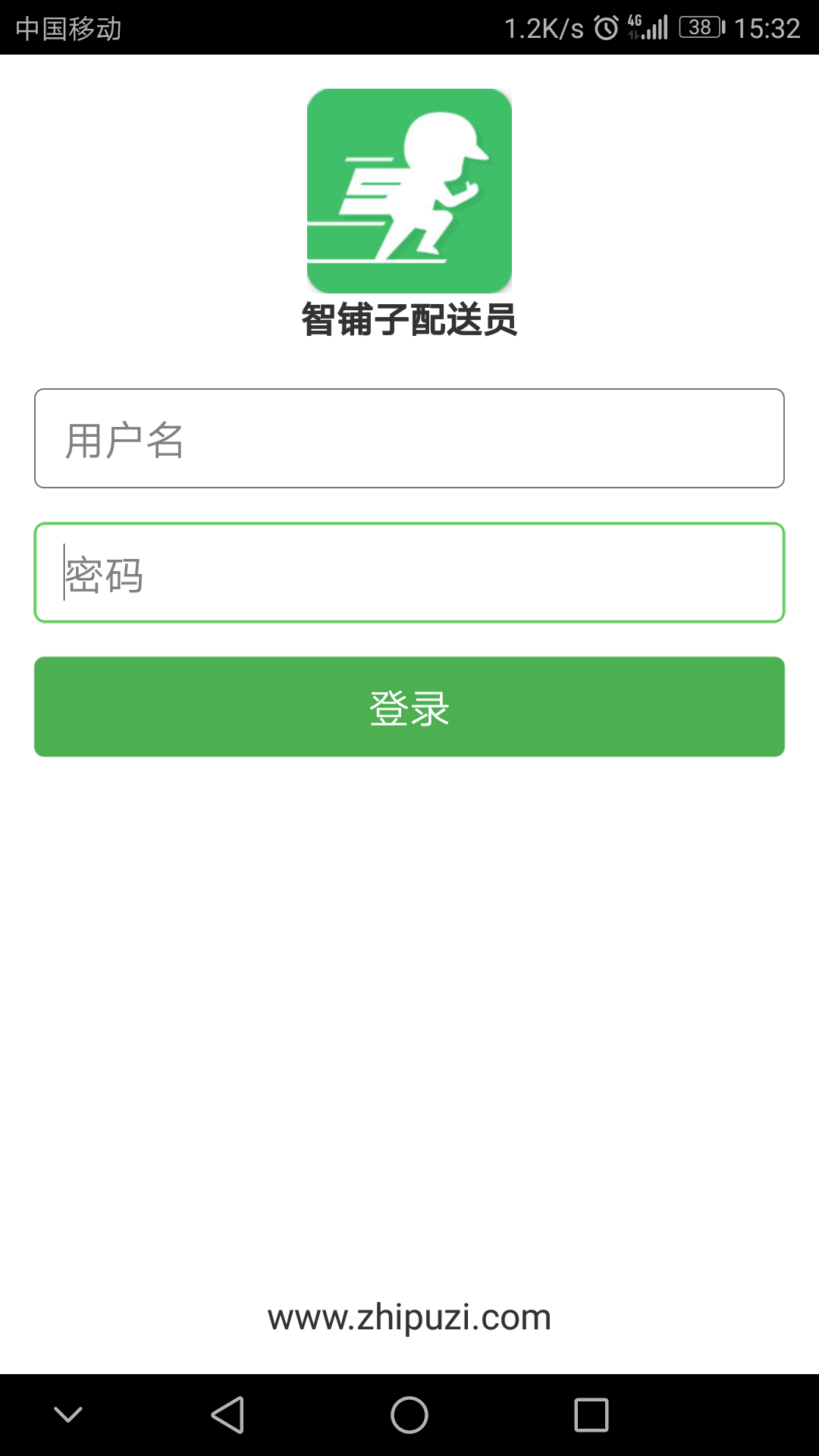819x1456 pixels.
Task: Tap the battery icon showing 38
Action: click(x=701, y=27)
